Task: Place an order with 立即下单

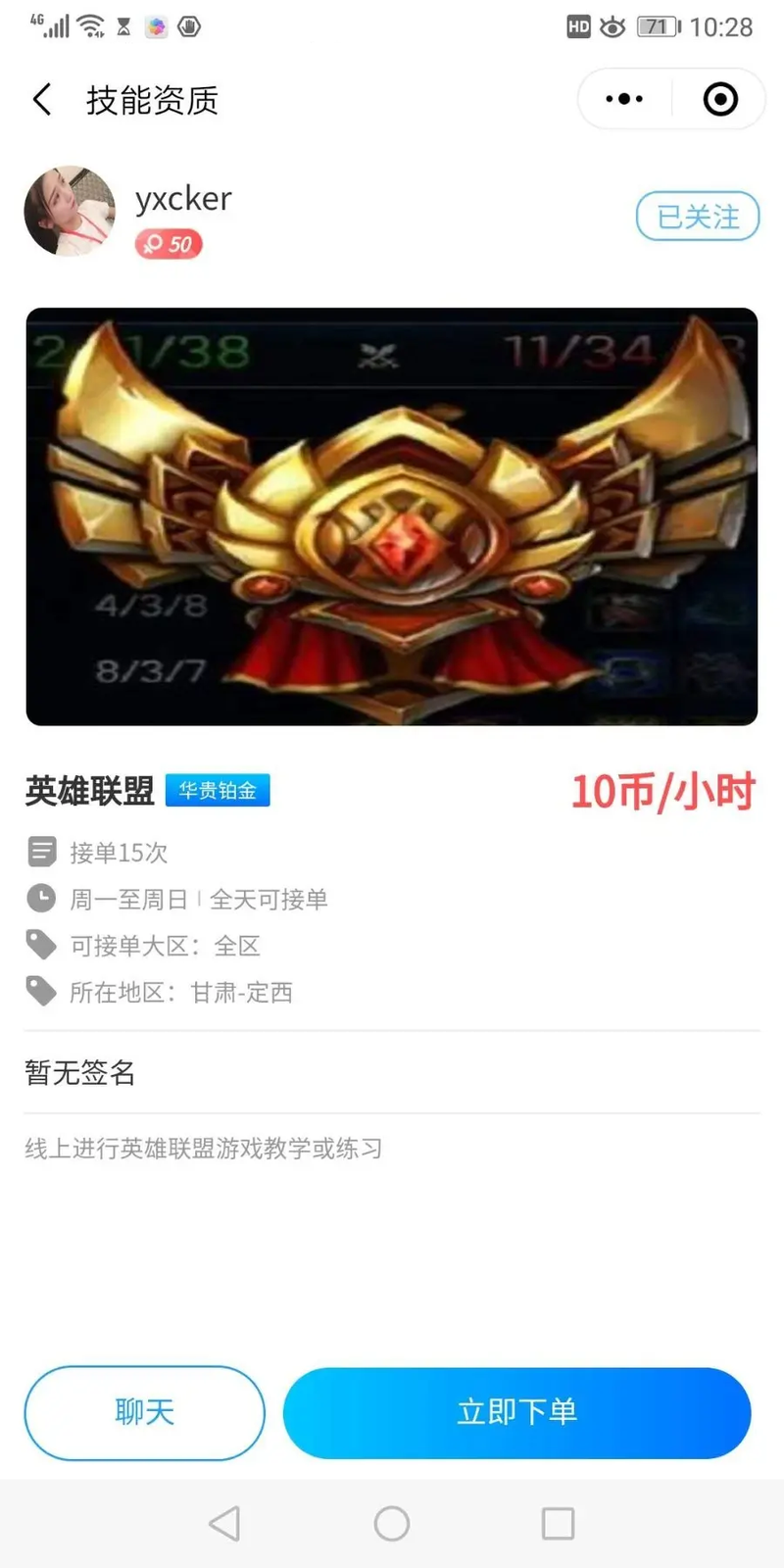Action: pyautogui.click(x=517, y=1412)
